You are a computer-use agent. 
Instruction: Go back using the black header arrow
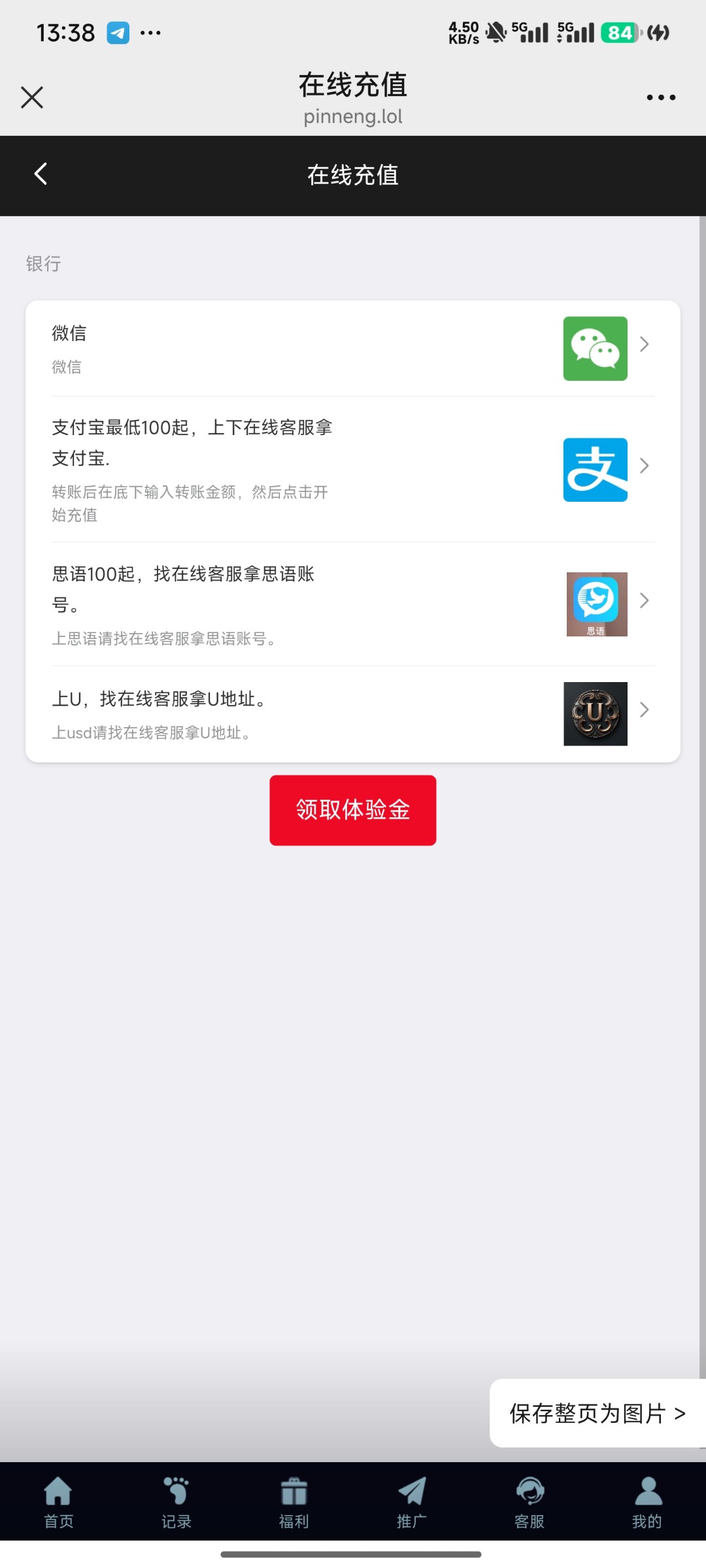41,174
